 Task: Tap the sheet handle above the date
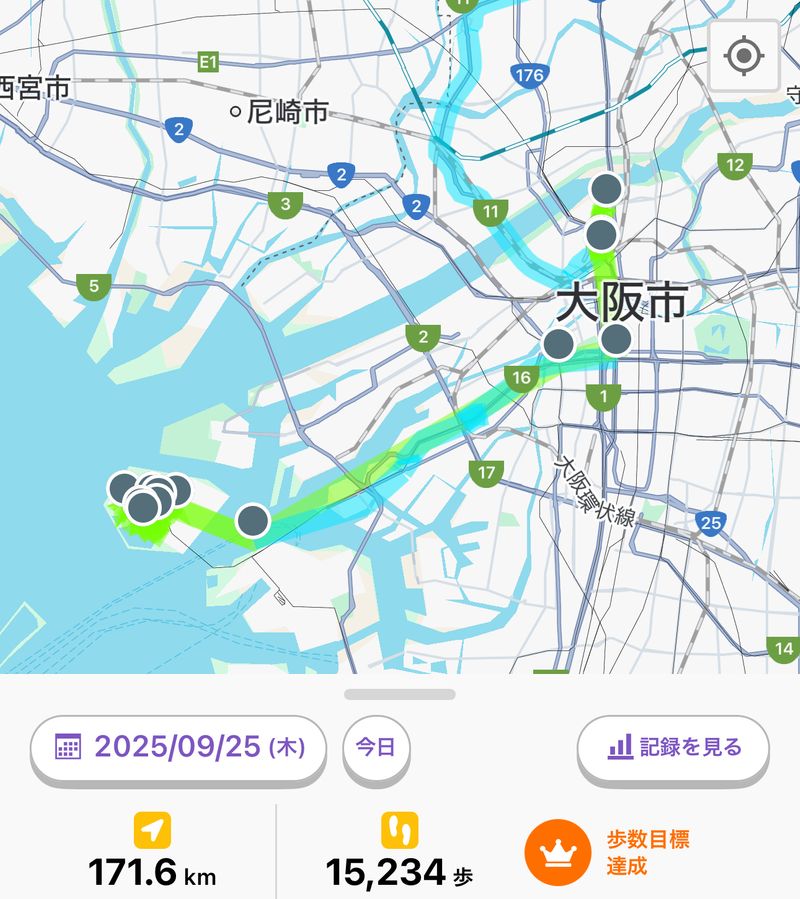(x=400, y=694)
